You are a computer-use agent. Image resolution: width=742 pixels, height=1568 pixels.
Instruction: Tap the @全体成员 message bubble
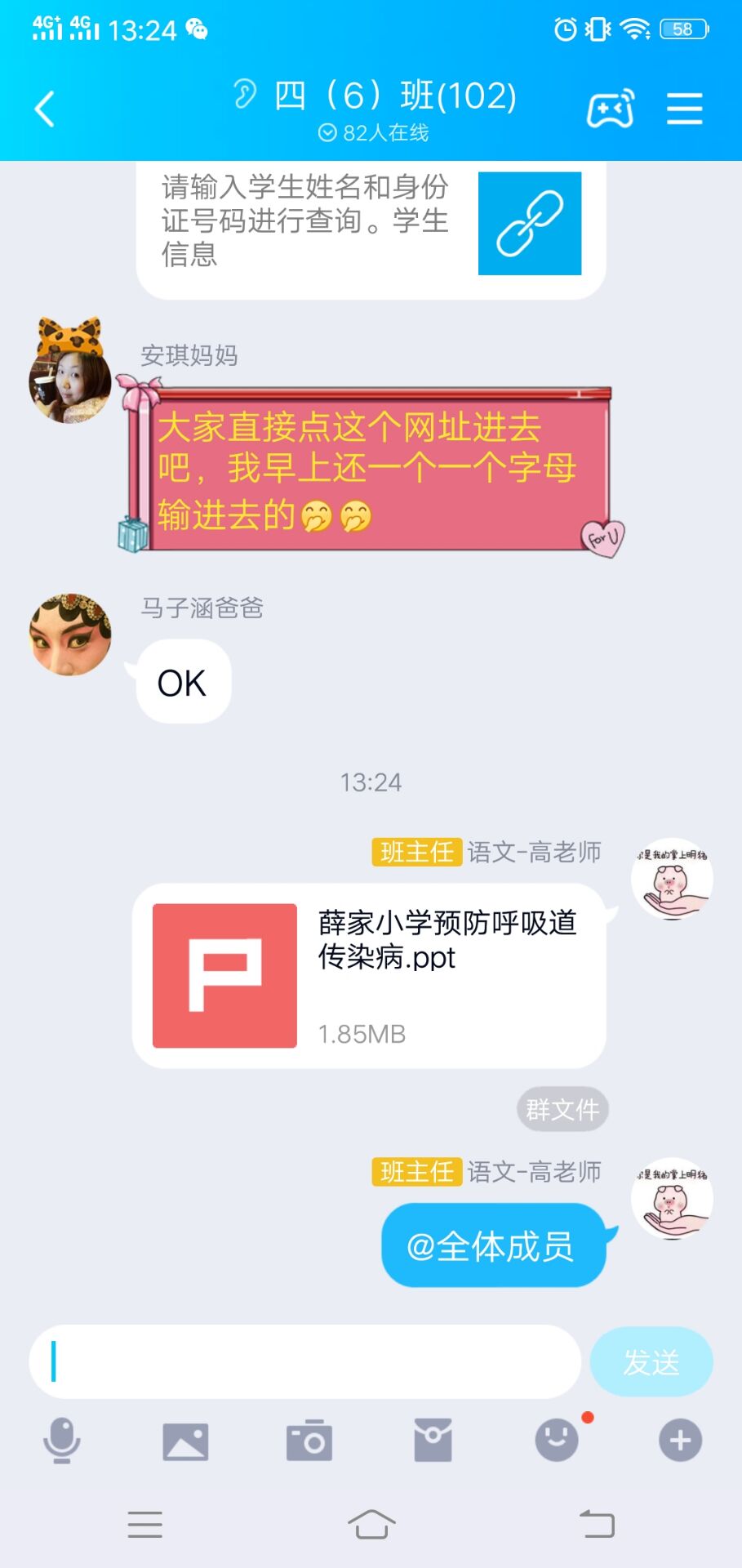493,1245
